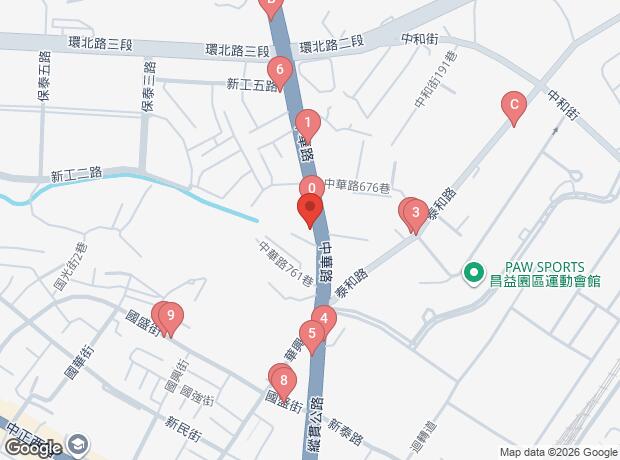Open marker 0 on the map
This screenshot has width=620, height=460.
point(312,188)
